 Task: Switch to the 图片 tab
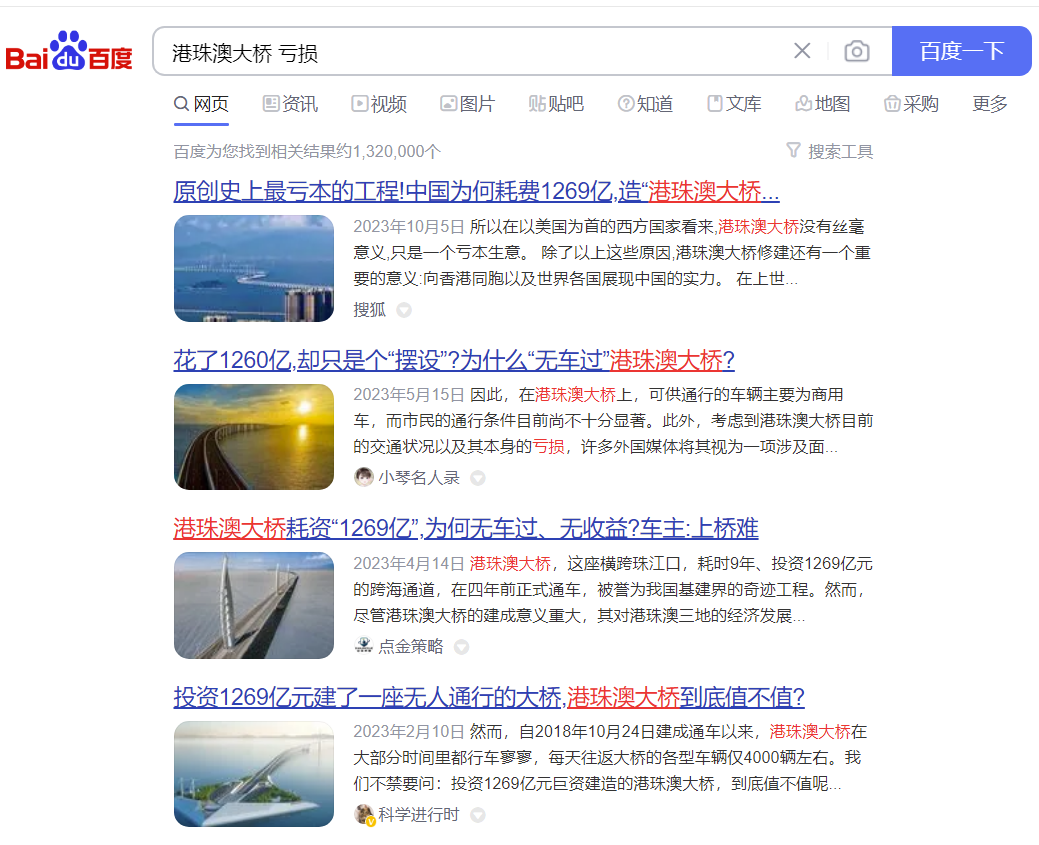[467, 104]
